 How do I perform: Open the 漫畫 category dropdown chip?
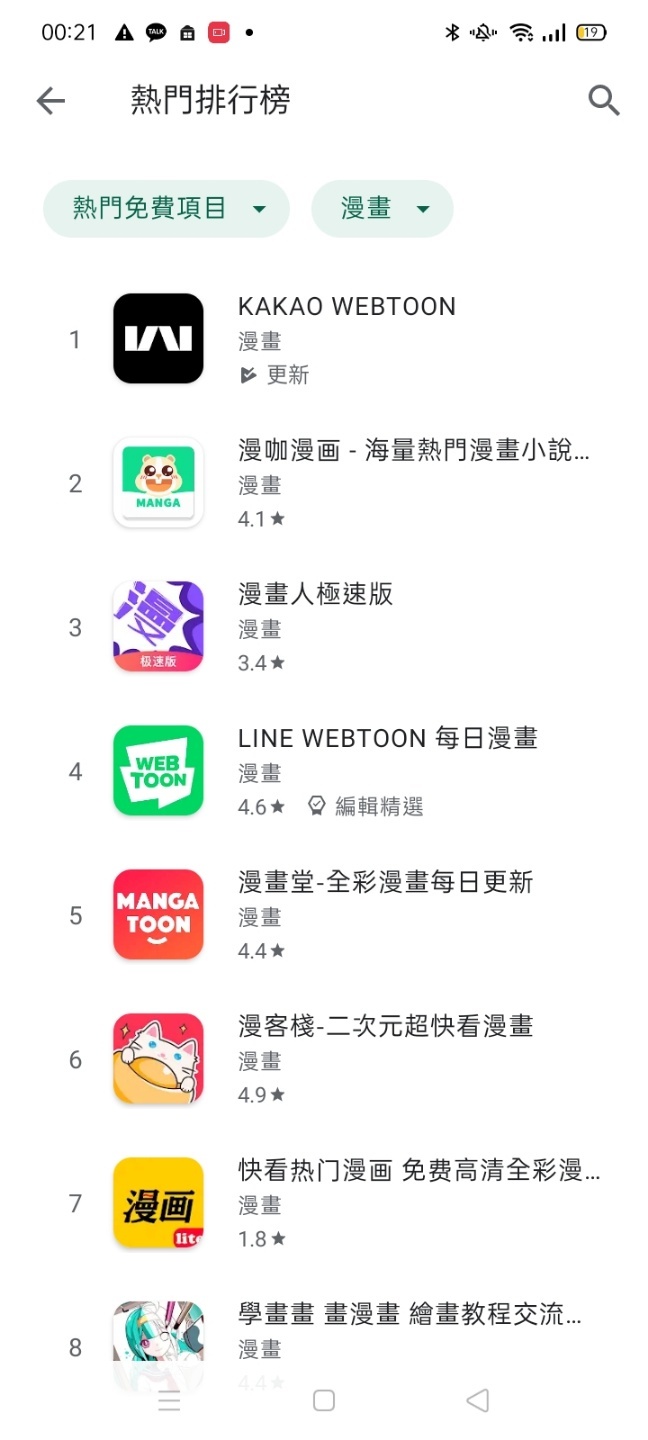click(x=382, y=209)
